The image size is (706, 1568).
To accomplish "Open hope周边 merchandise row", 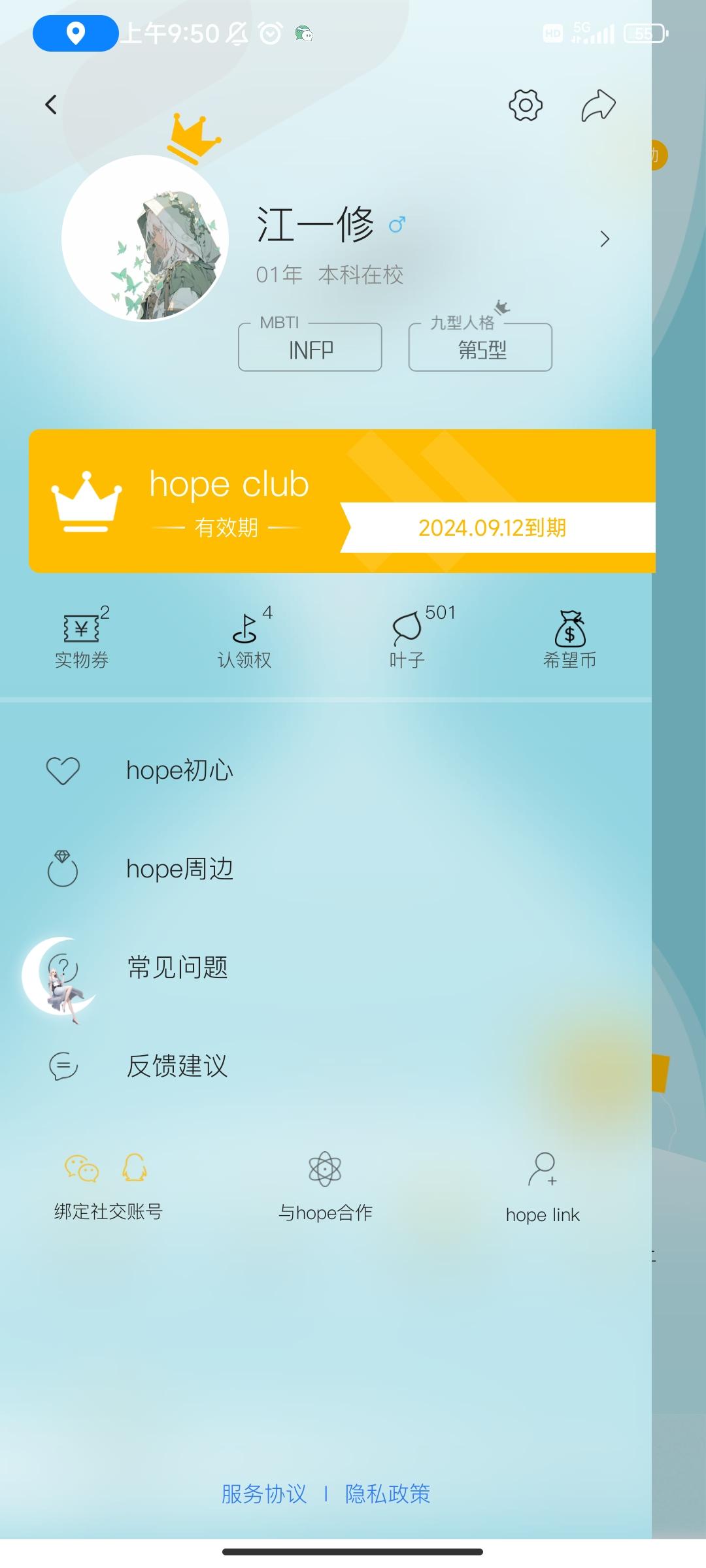I will [x=180, y=870].
